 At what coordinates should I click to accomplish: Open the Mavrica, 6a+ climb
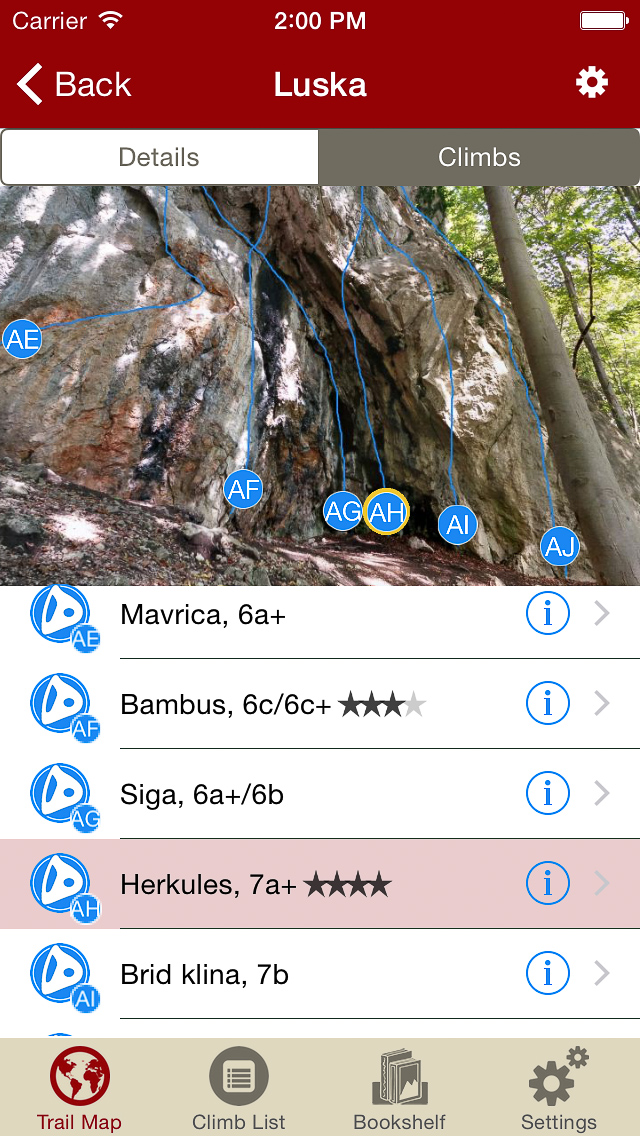coord(300,614)
